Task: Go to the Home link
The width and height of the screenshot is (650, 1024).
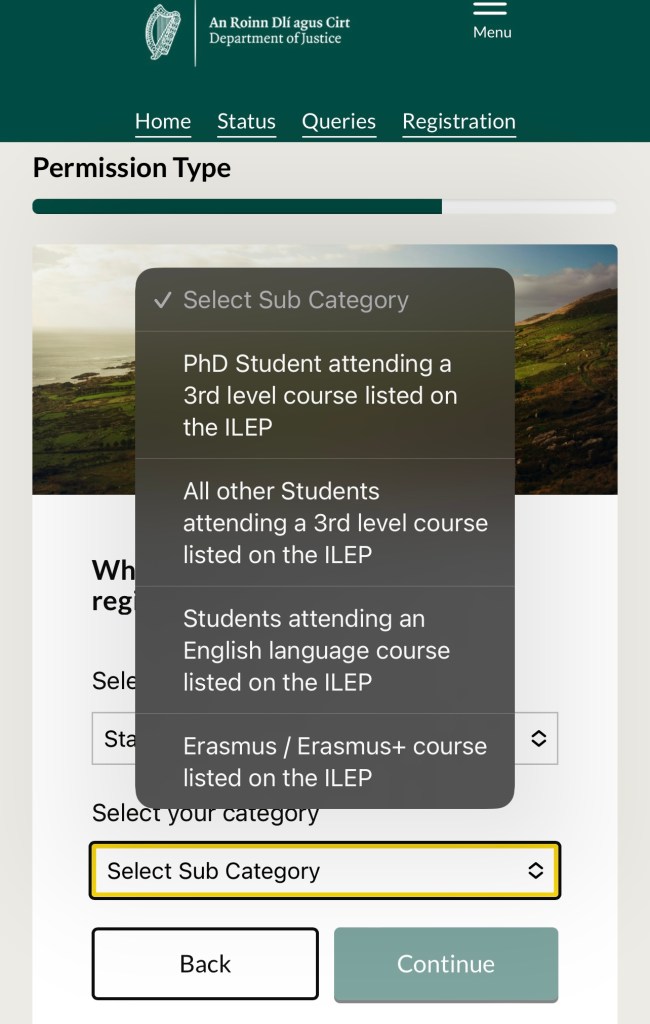Action: [163, 122]
